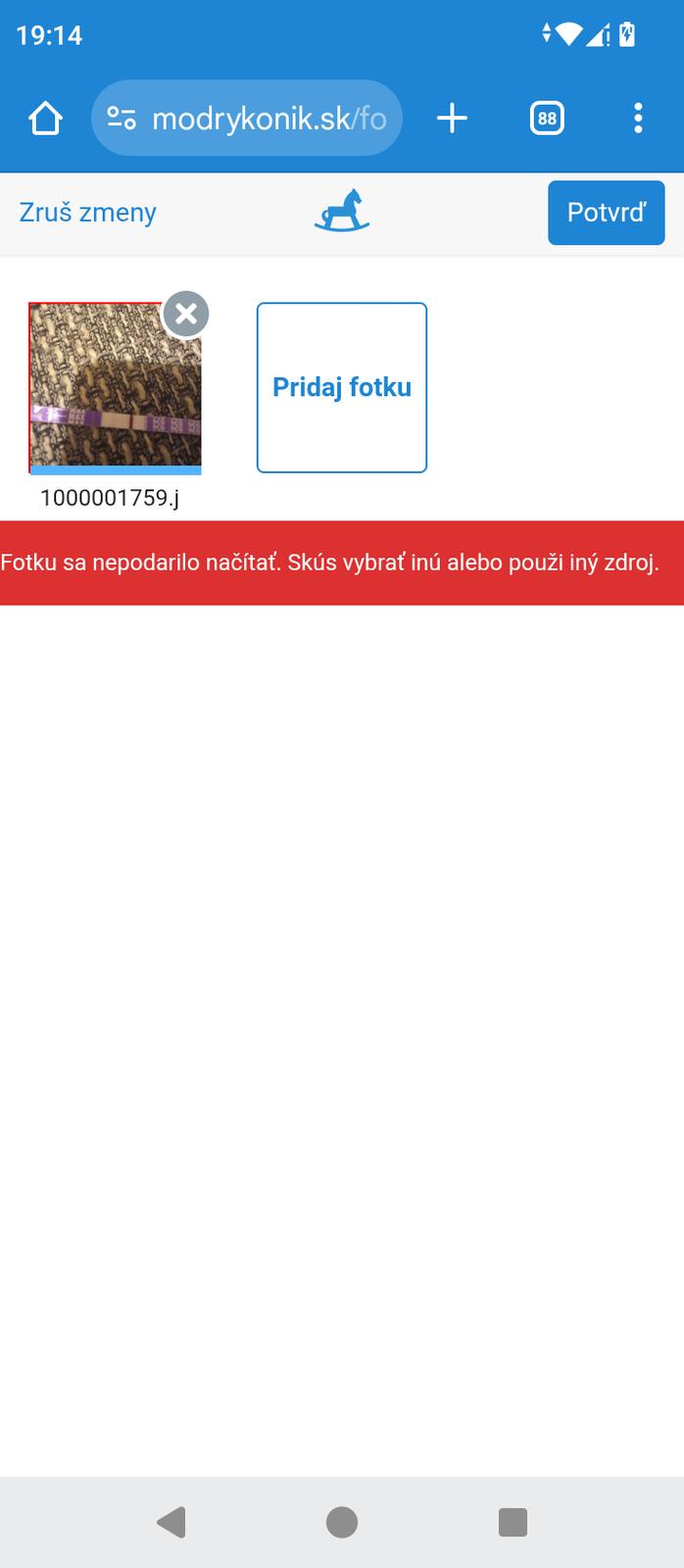Open the browser overflow menu
This screenshot has height=1568, width=684.
[x=638, y=119]
